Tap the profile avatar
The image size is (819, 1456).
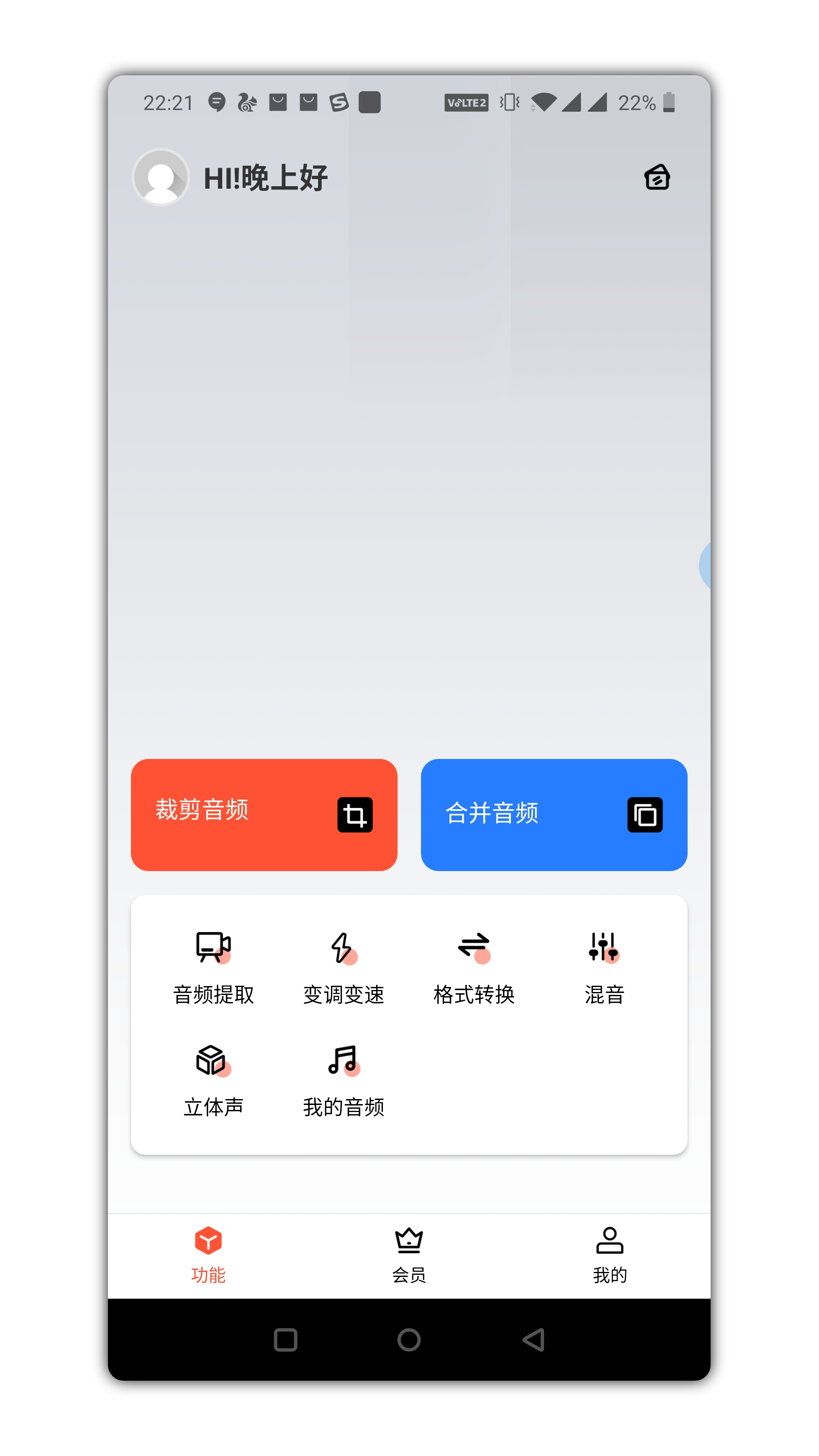coord(161,177)
